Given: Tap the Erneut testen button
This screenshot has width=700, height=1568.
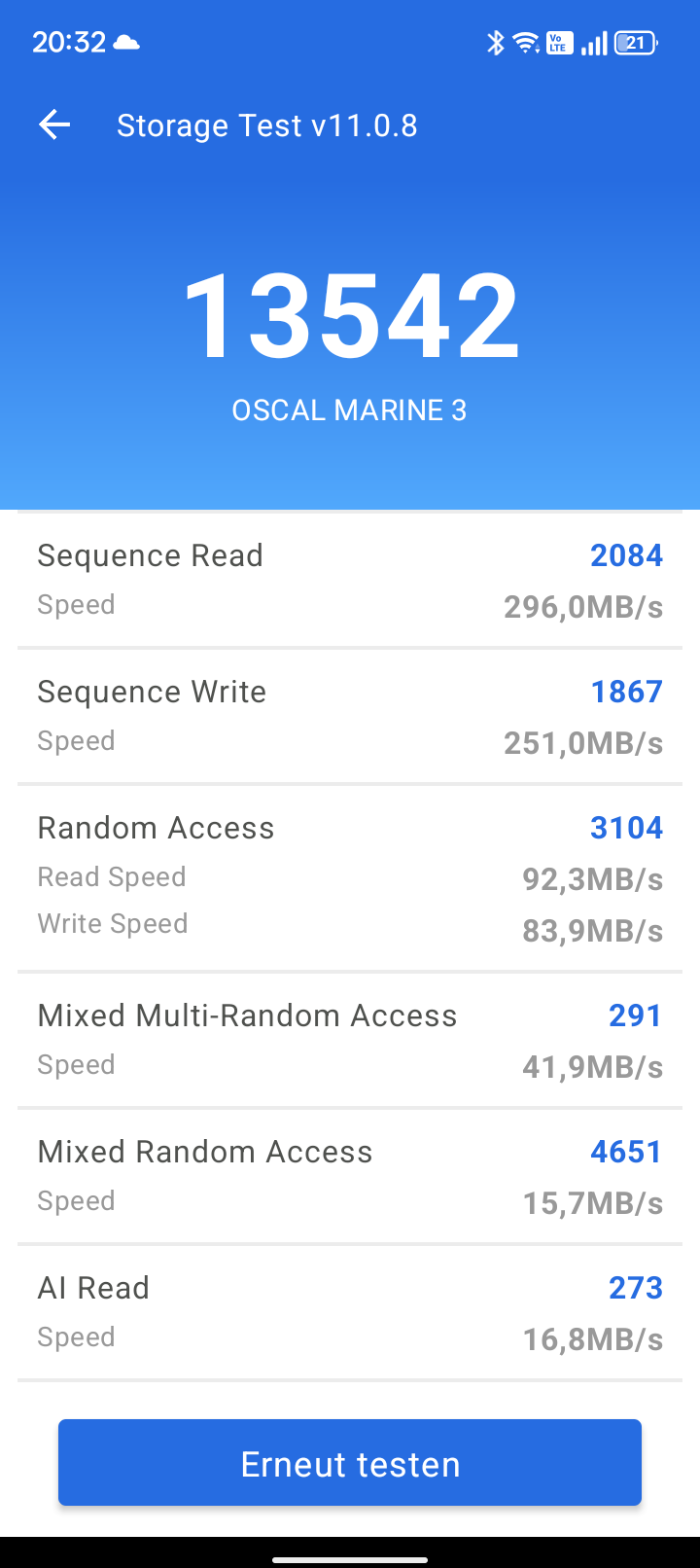Looking at the screenshot, I should (x=350, y=1463).
